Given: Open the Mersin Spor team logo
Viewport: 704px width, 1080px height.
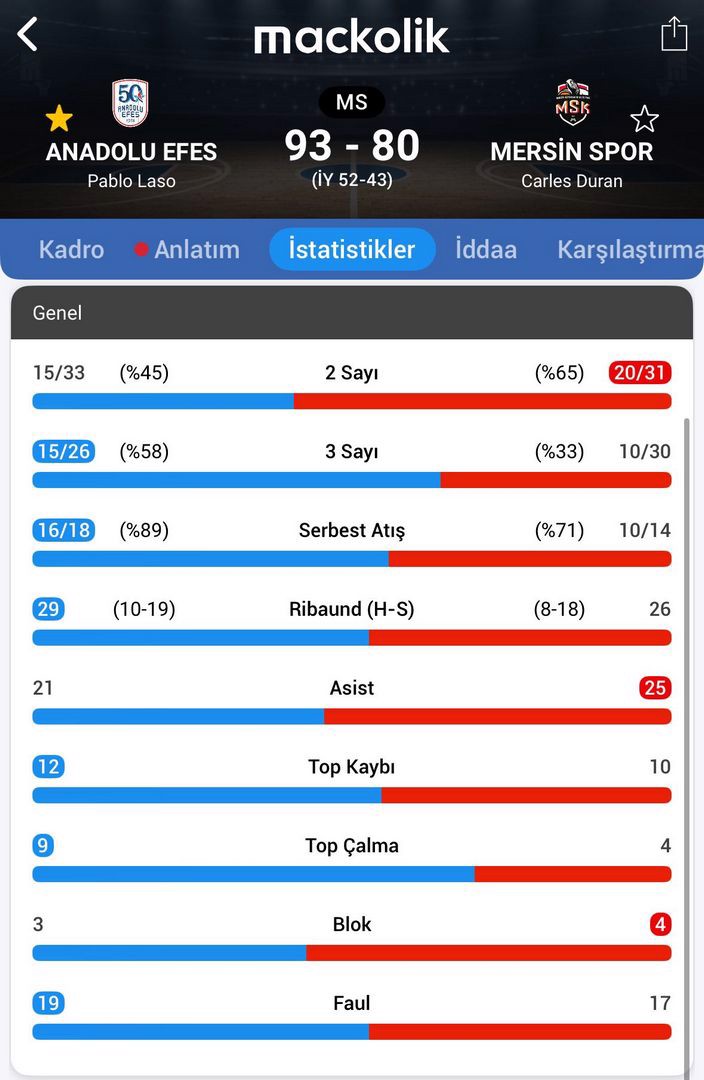Looking at the screenshot, I should click(572, 103).
